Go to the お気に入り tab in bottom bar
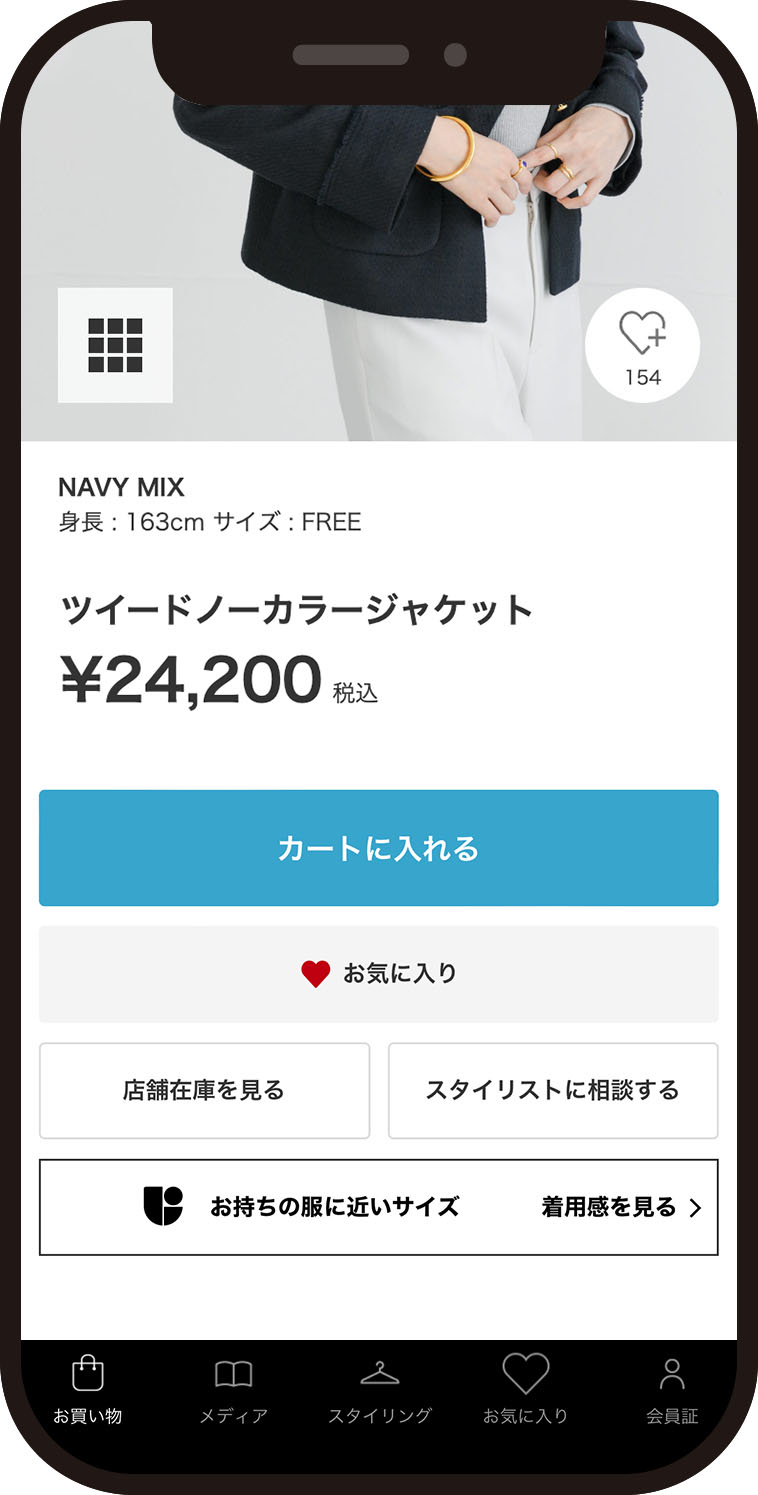758x1495 pixels. (525, 1390)
